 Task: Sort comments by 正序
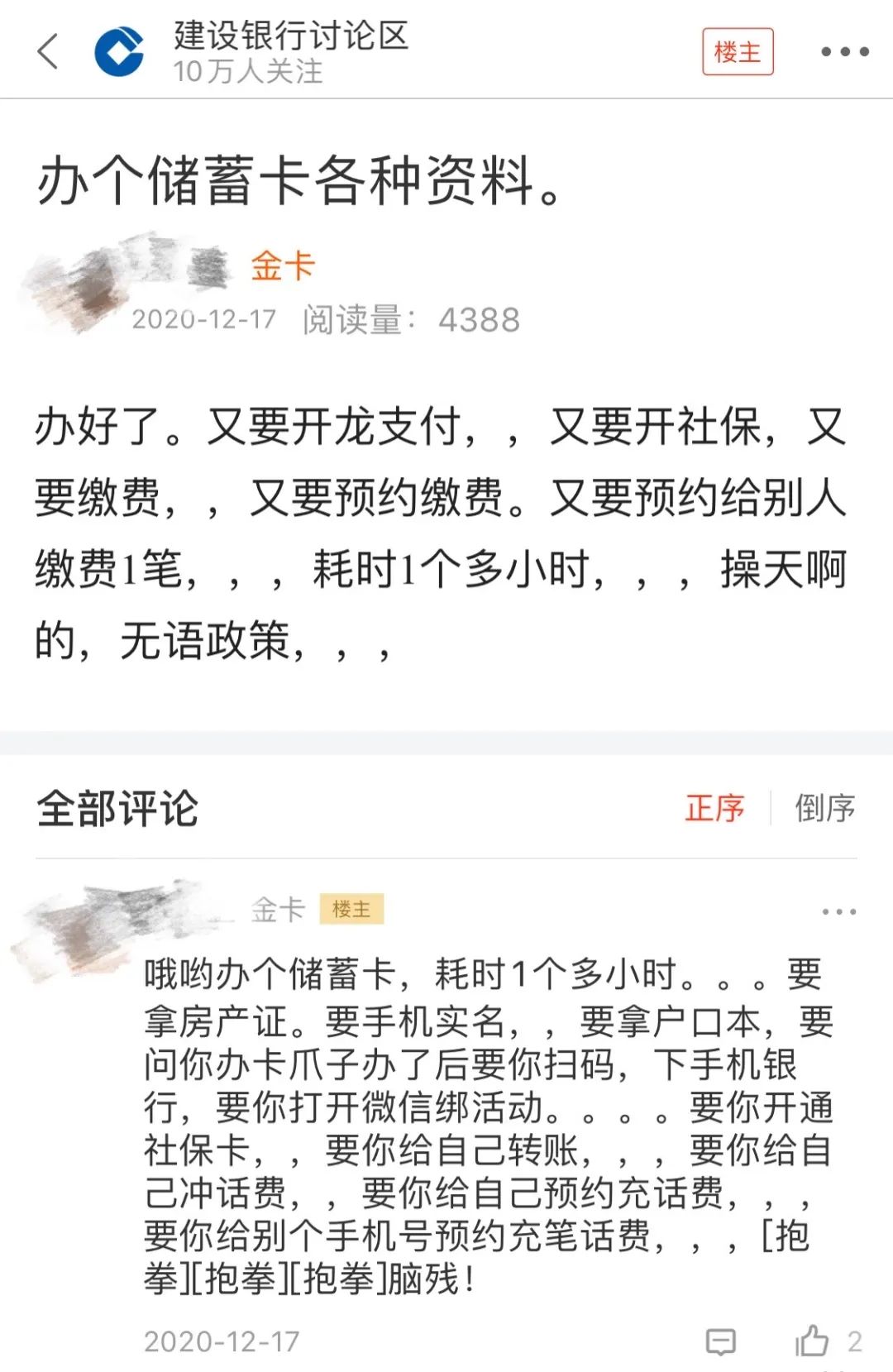point(714,808)
